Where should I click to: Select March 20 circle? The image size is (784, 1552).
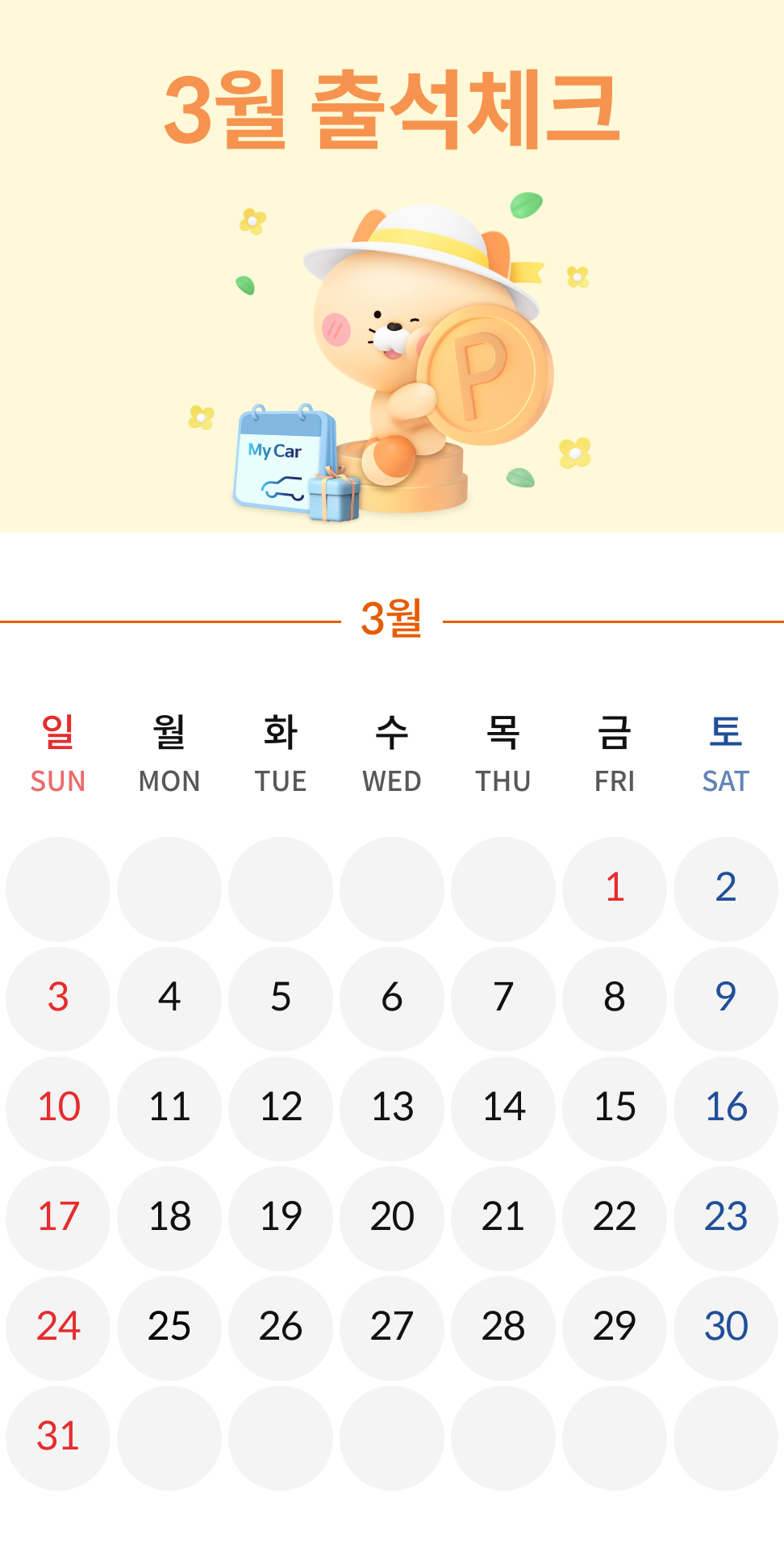click(391, 1218)
